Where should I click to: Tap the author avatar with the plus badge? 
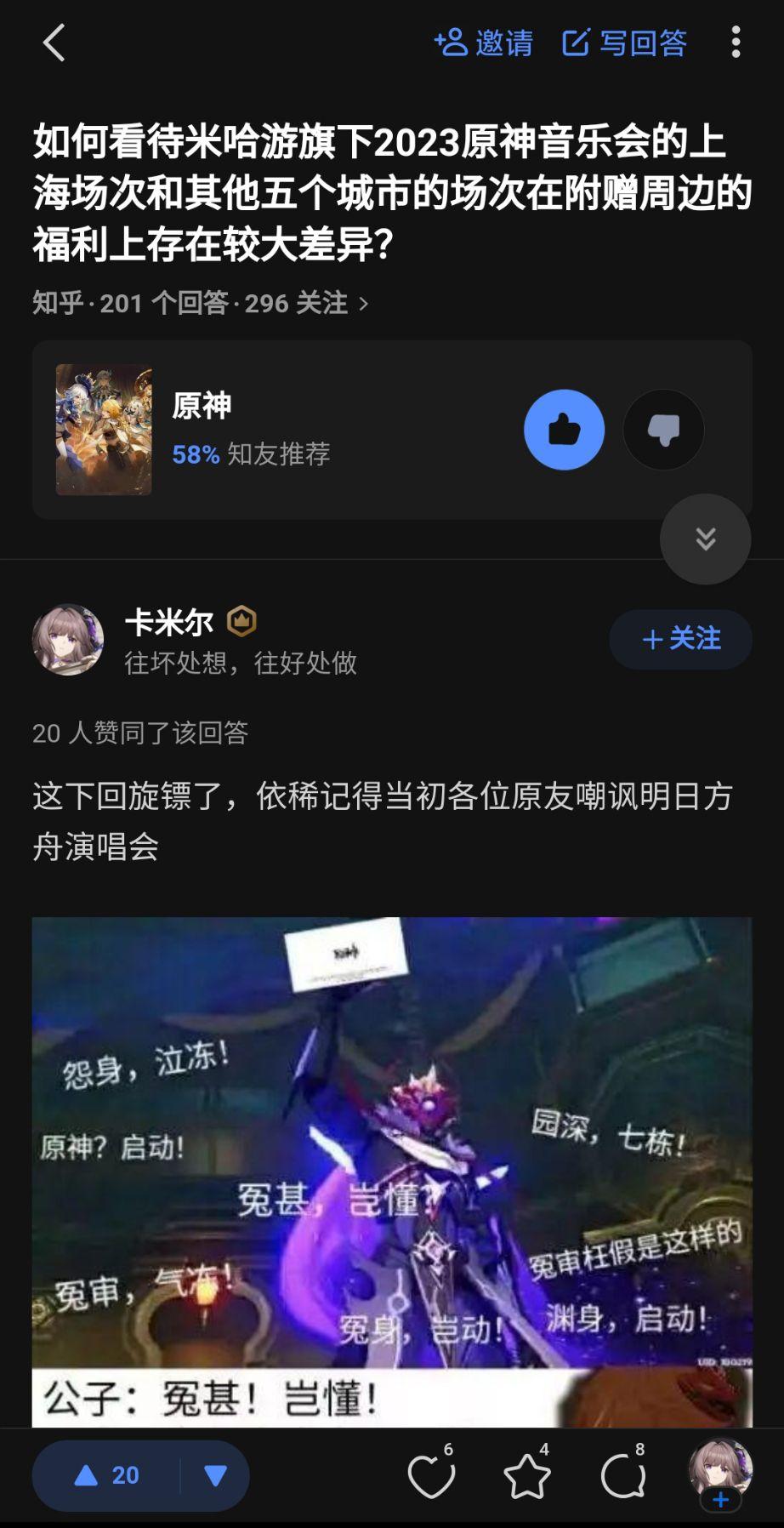[x=720, y=1474]
